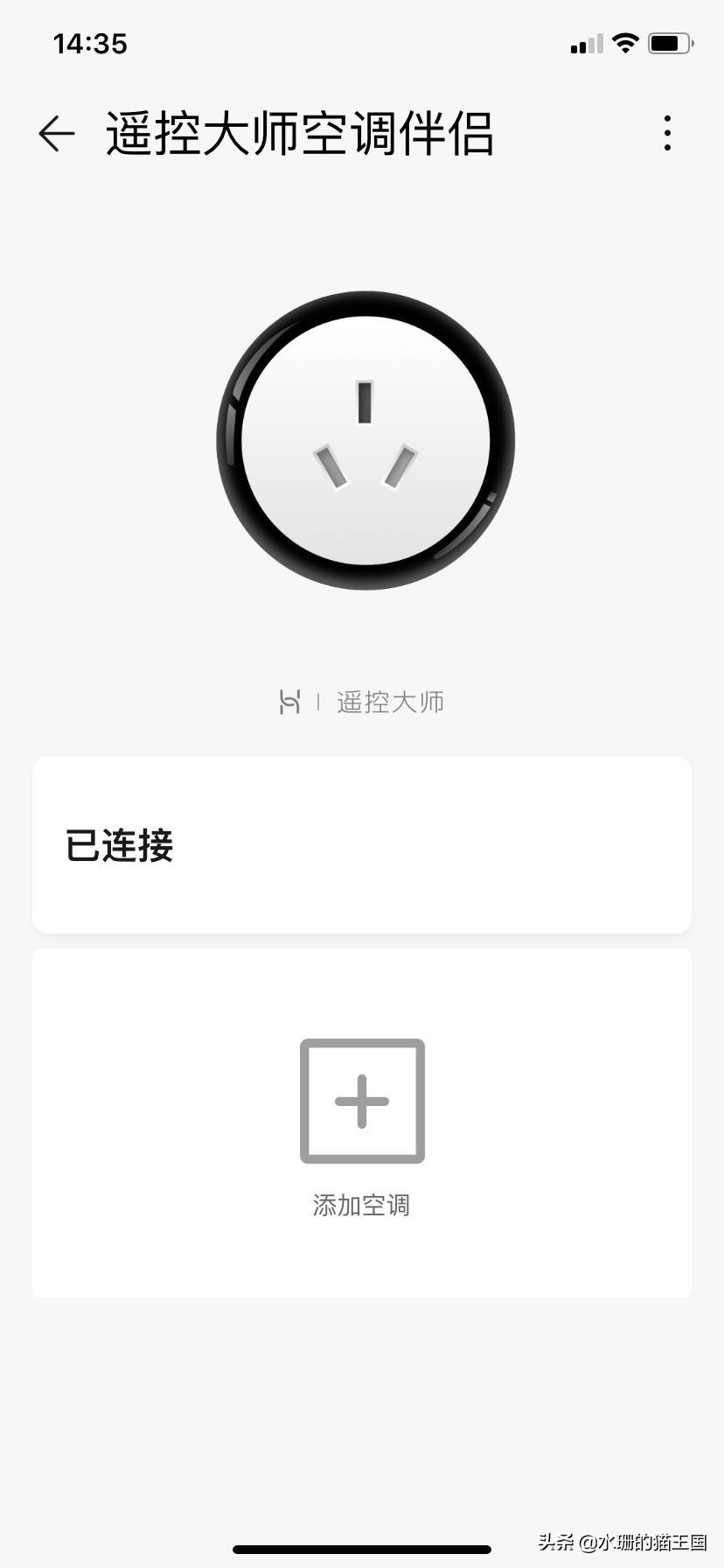724x1568 pixels.
Task: Expand the add air conditioner panel
Action: [362, 1123]
